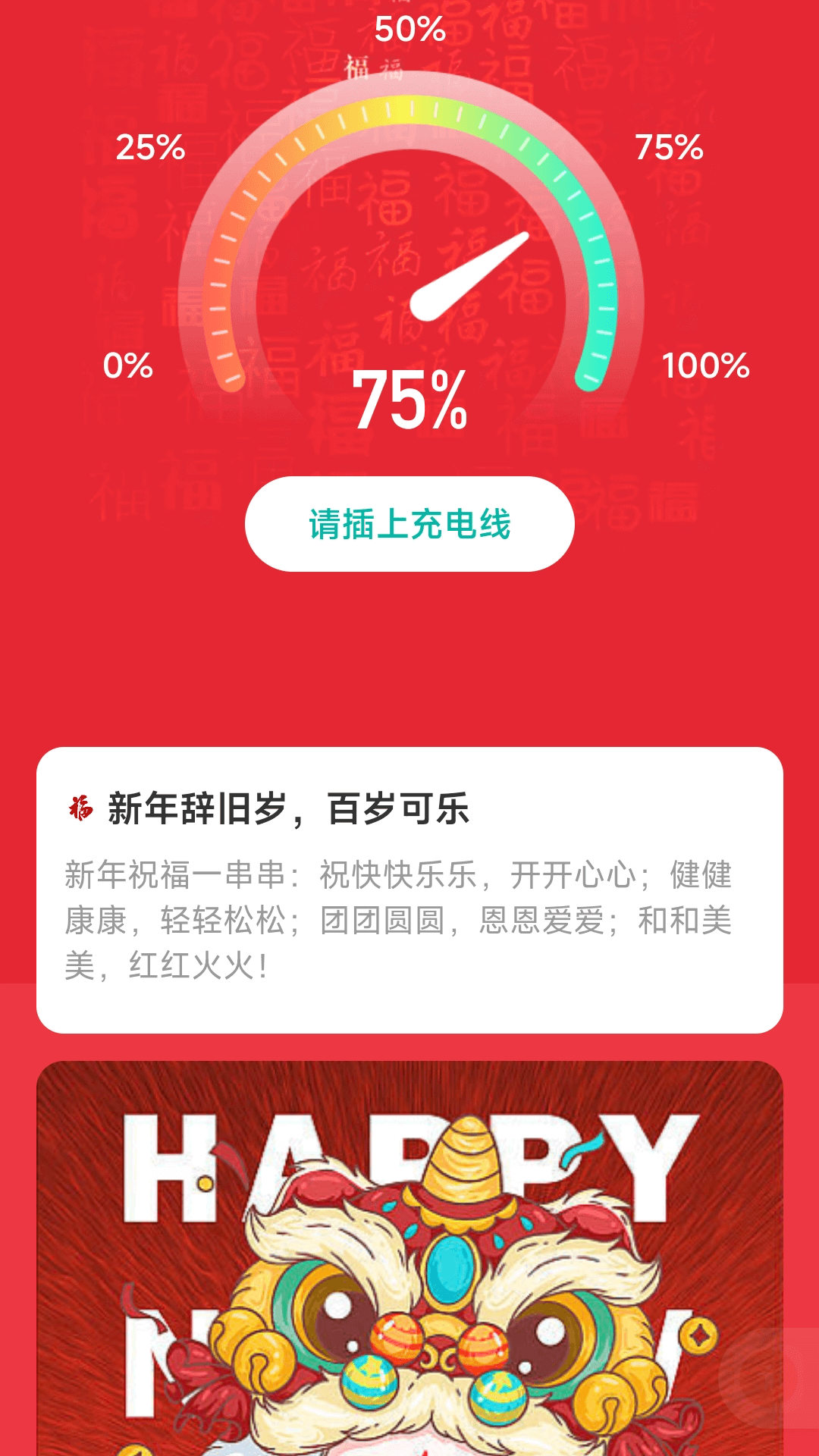The height and width of the screenshot is (1456, 819).
Task: Open the 新年辞旧岁，百岁可乐 greeting card
Action: [409, 889]
